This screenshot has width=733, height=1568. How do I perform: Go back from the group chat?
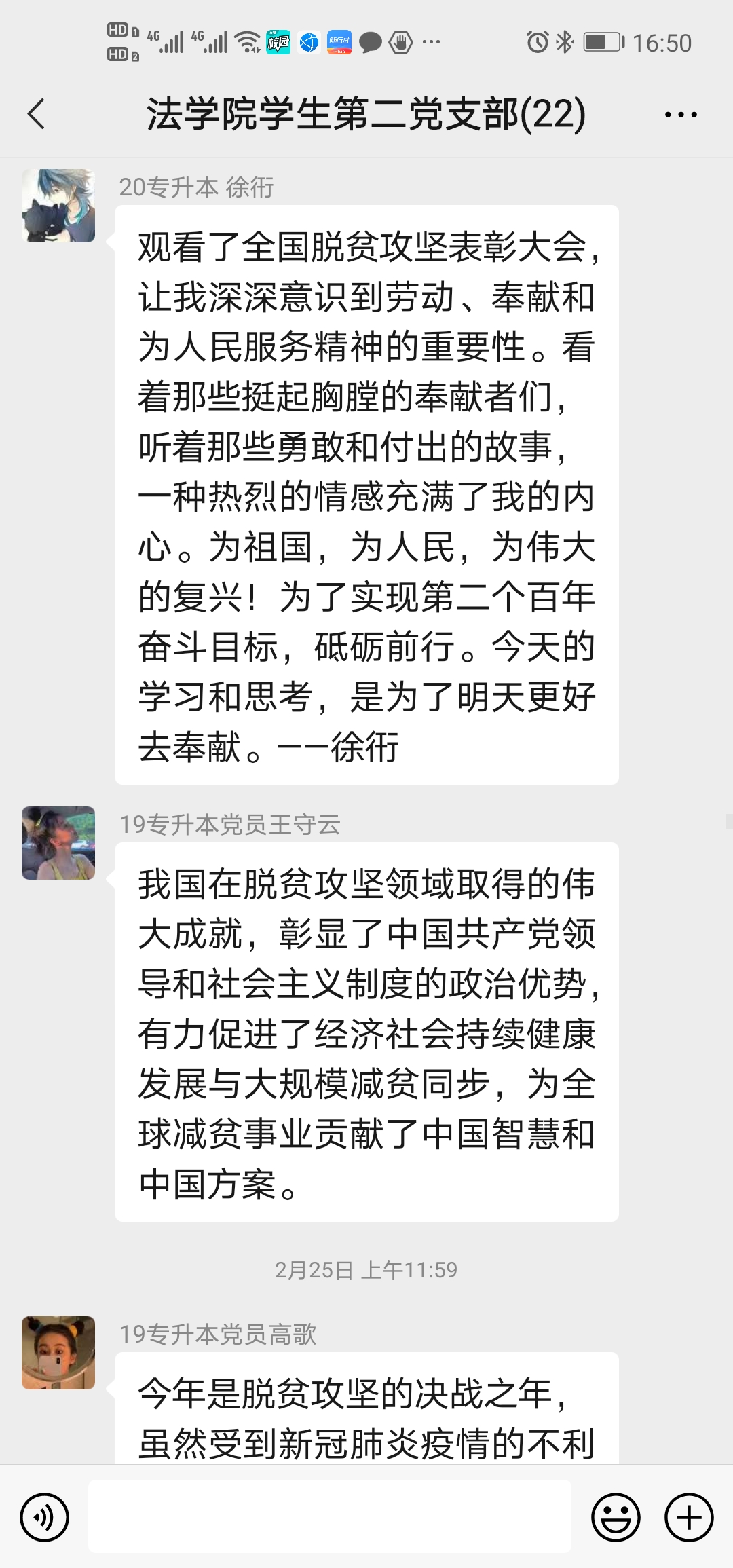tap(37, 113)
